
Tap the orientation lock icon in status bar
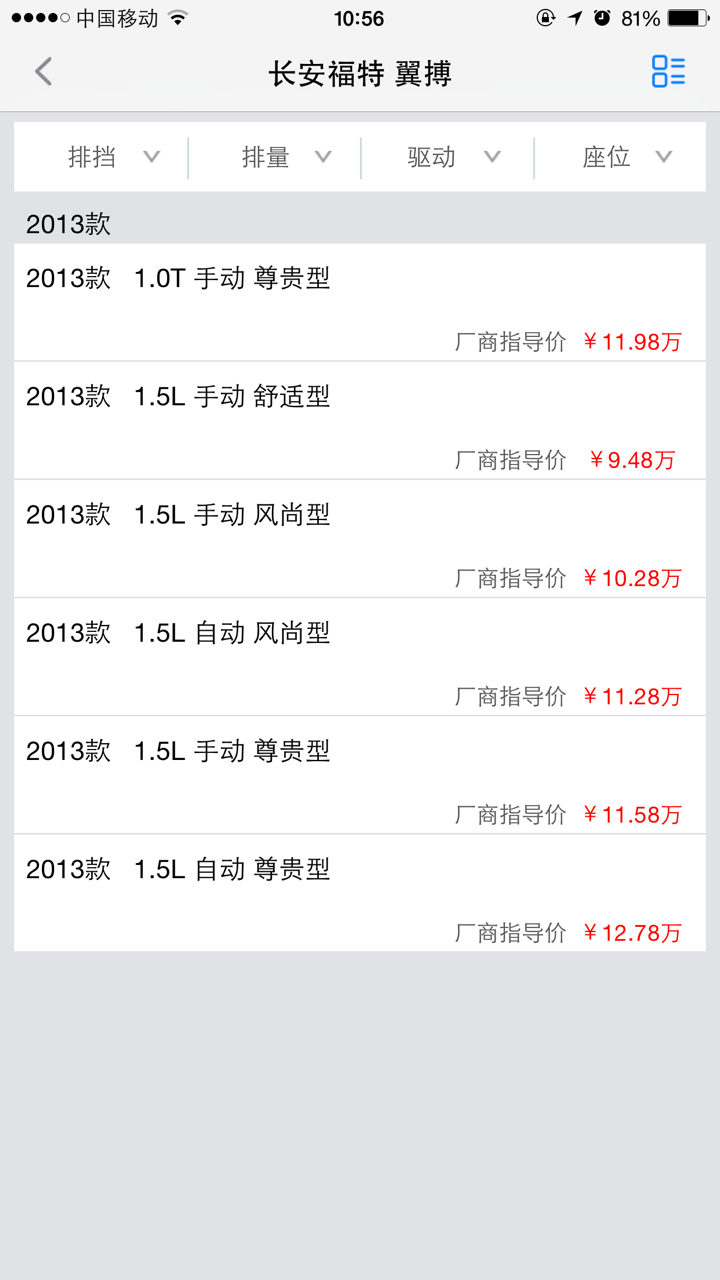coord(545,16)
